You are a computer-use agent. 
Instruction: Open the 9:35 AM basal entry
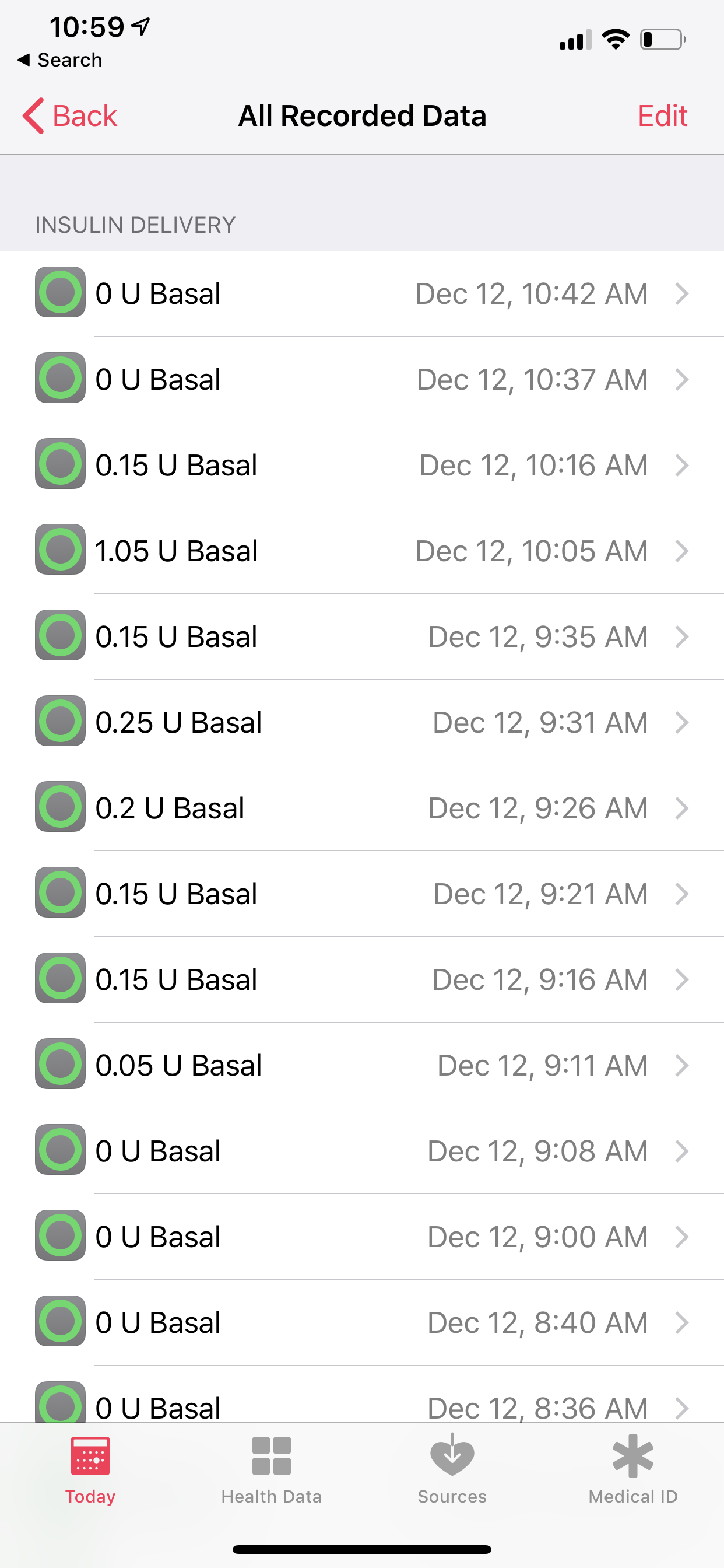(x=362, y=636)
